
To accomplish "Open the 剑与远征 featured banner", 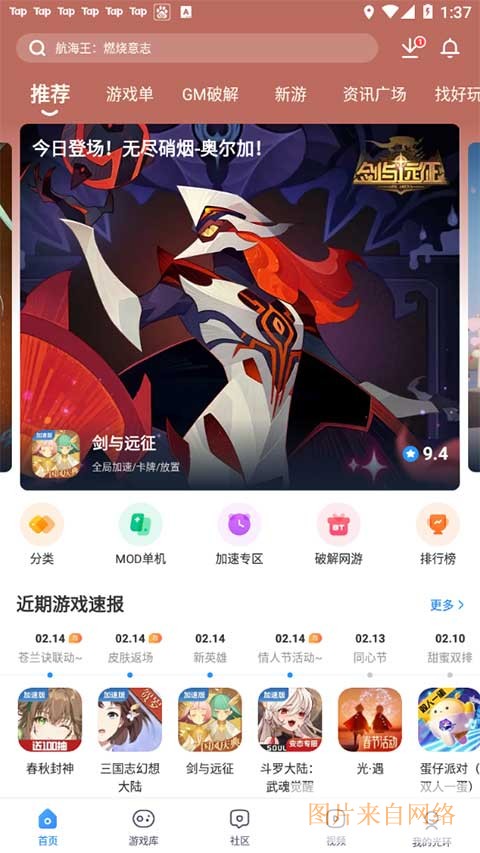I will click(x=240, y=307).
